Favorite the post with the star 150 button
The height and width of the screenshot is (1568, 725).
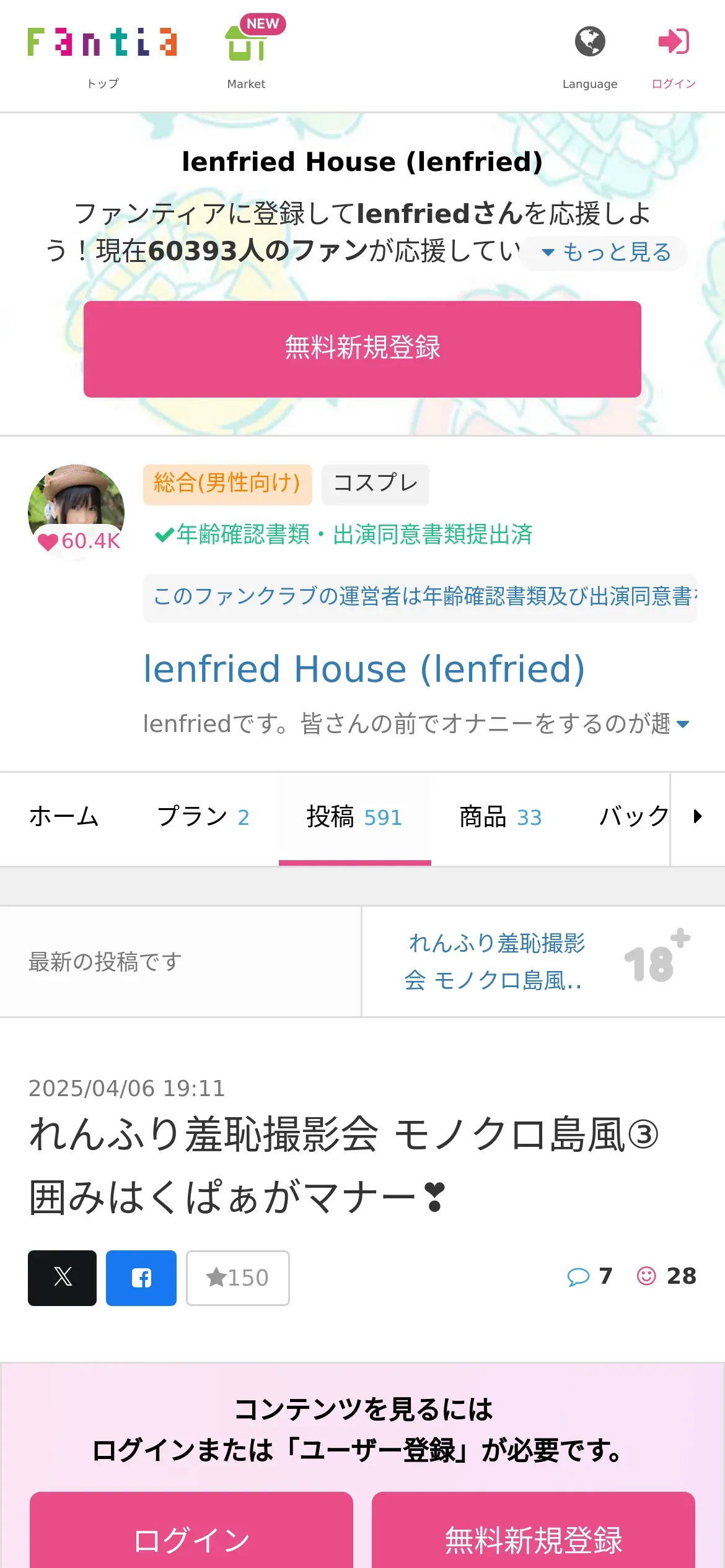click(x=238, y=1278)
